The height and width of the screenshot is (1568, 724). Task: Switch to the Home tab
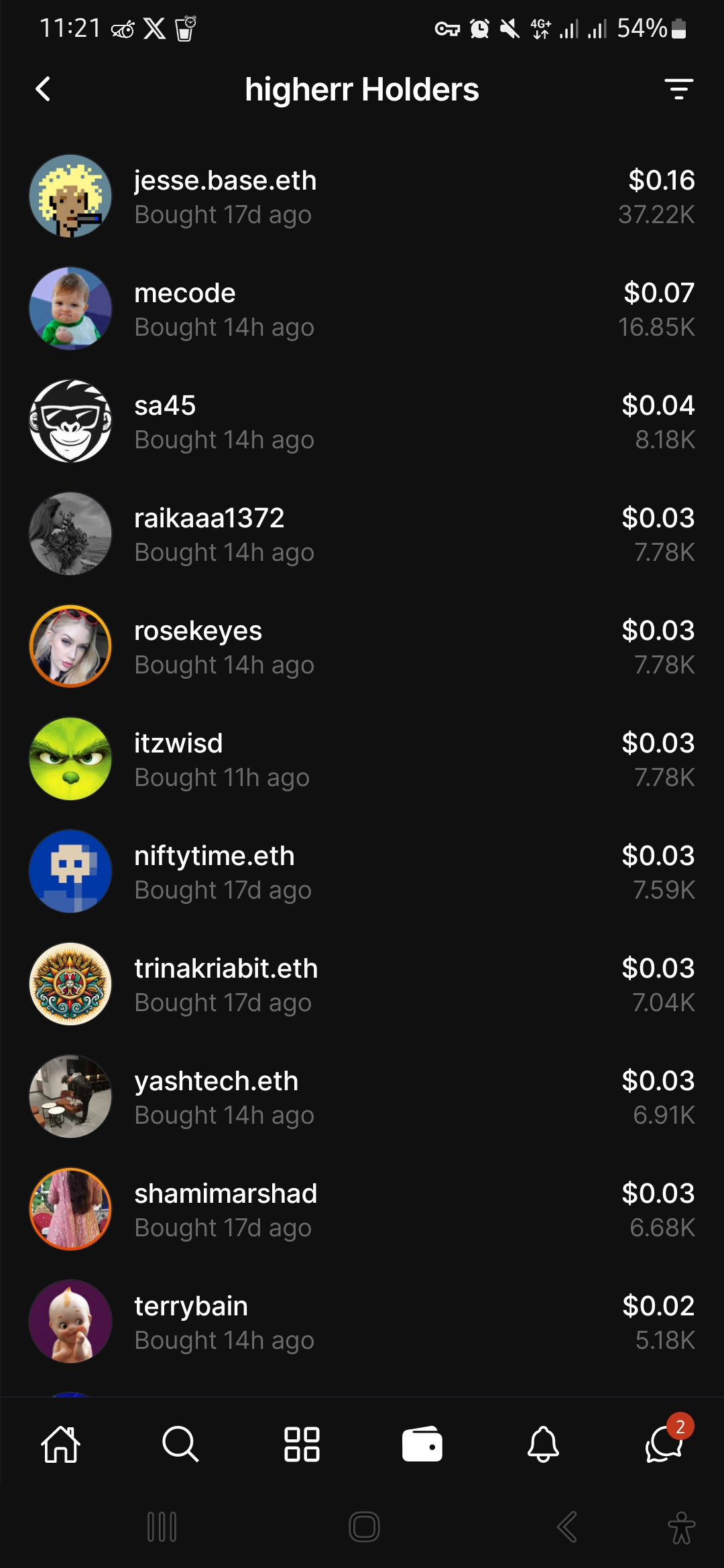click(60, 1444)
